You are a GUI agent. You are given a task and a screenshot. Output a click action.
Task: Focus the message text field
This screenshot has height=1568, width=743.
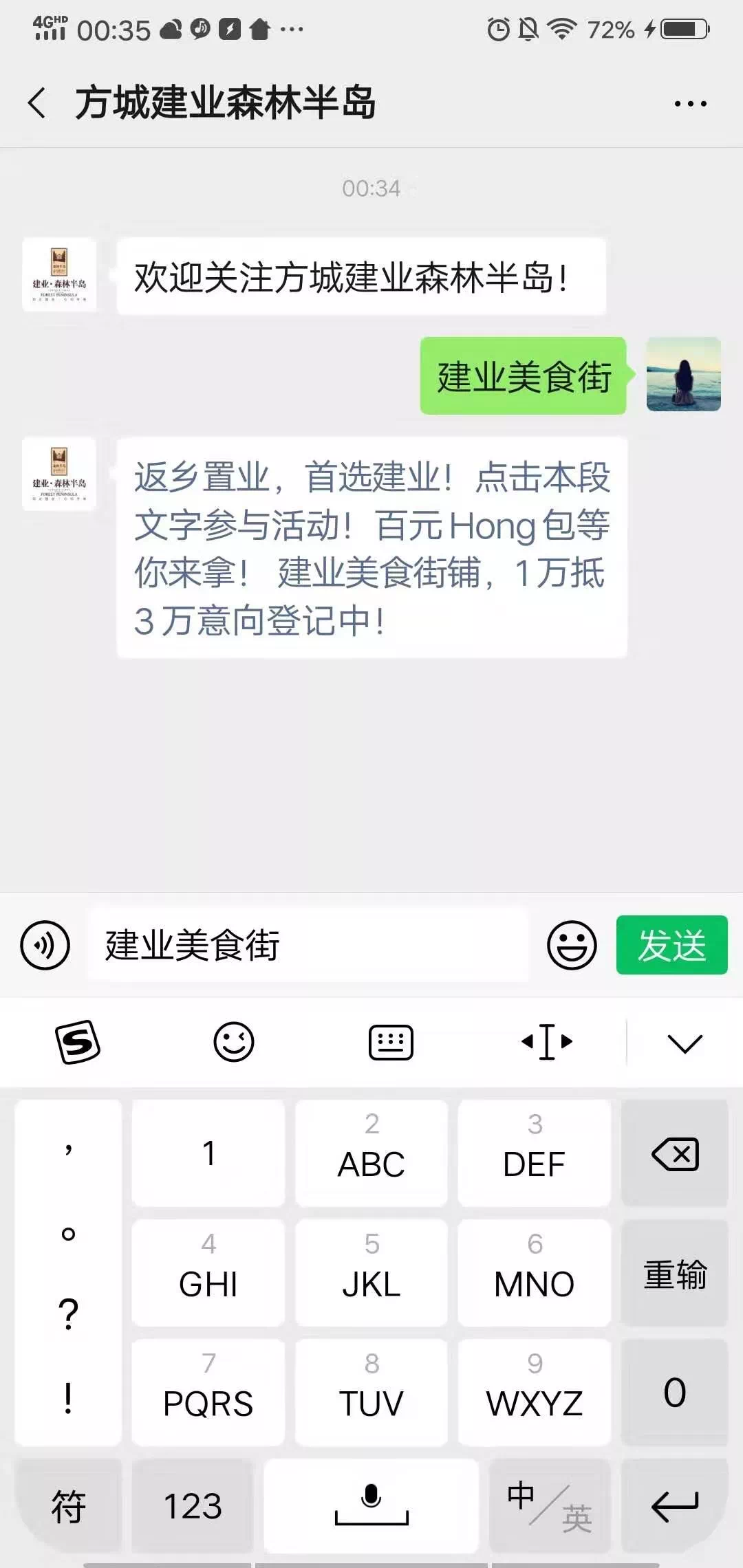coord(307,945)
